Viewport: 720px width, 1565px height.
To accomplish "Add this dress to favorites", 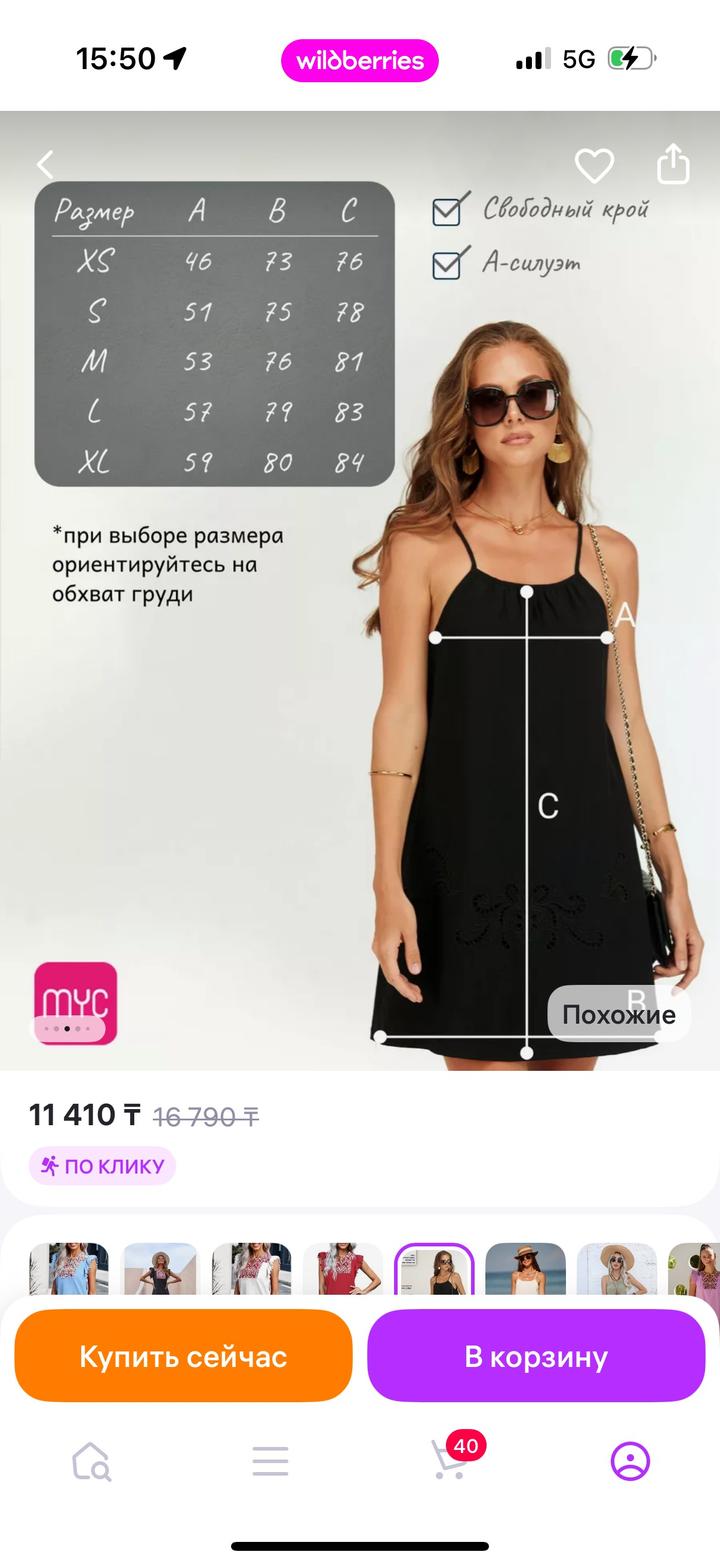I will tap(594, 165).
